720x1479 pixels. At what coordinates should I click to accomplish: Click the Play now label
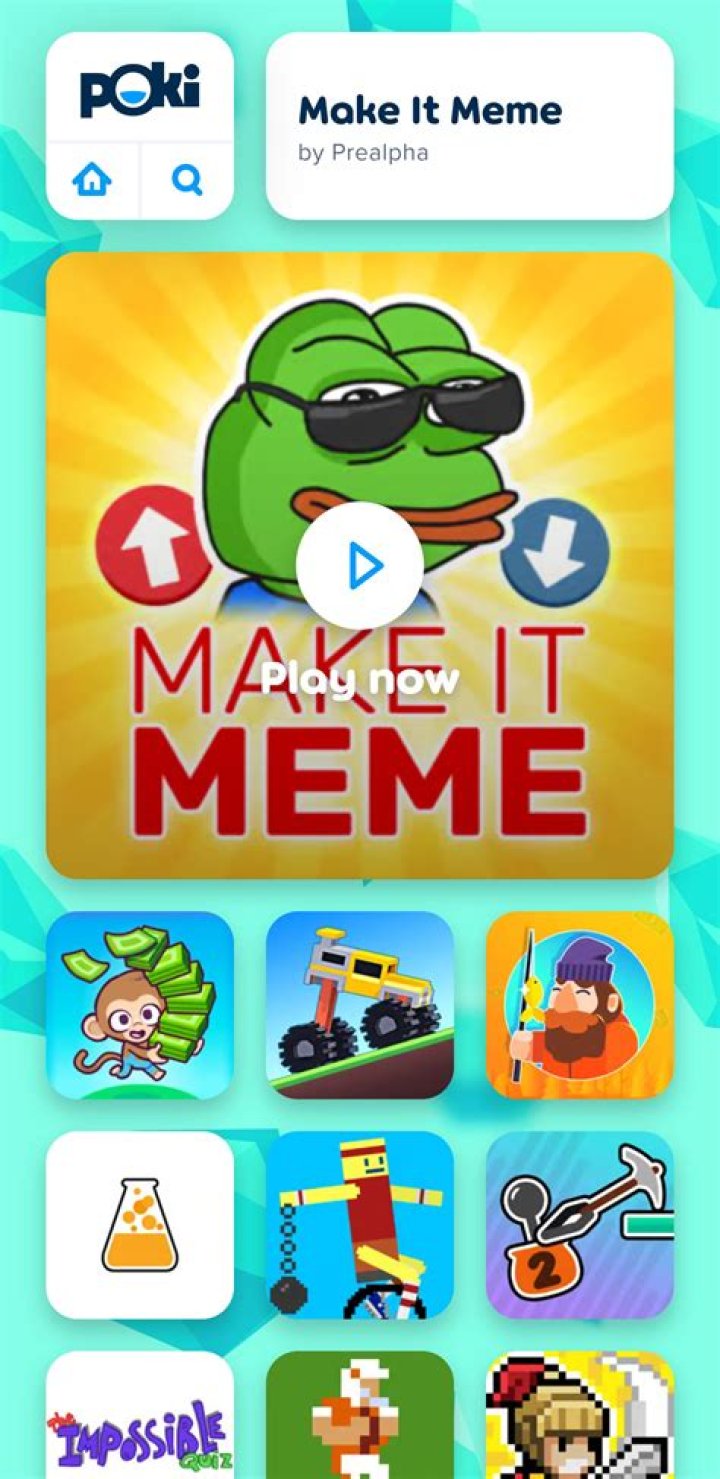[359, 679]
